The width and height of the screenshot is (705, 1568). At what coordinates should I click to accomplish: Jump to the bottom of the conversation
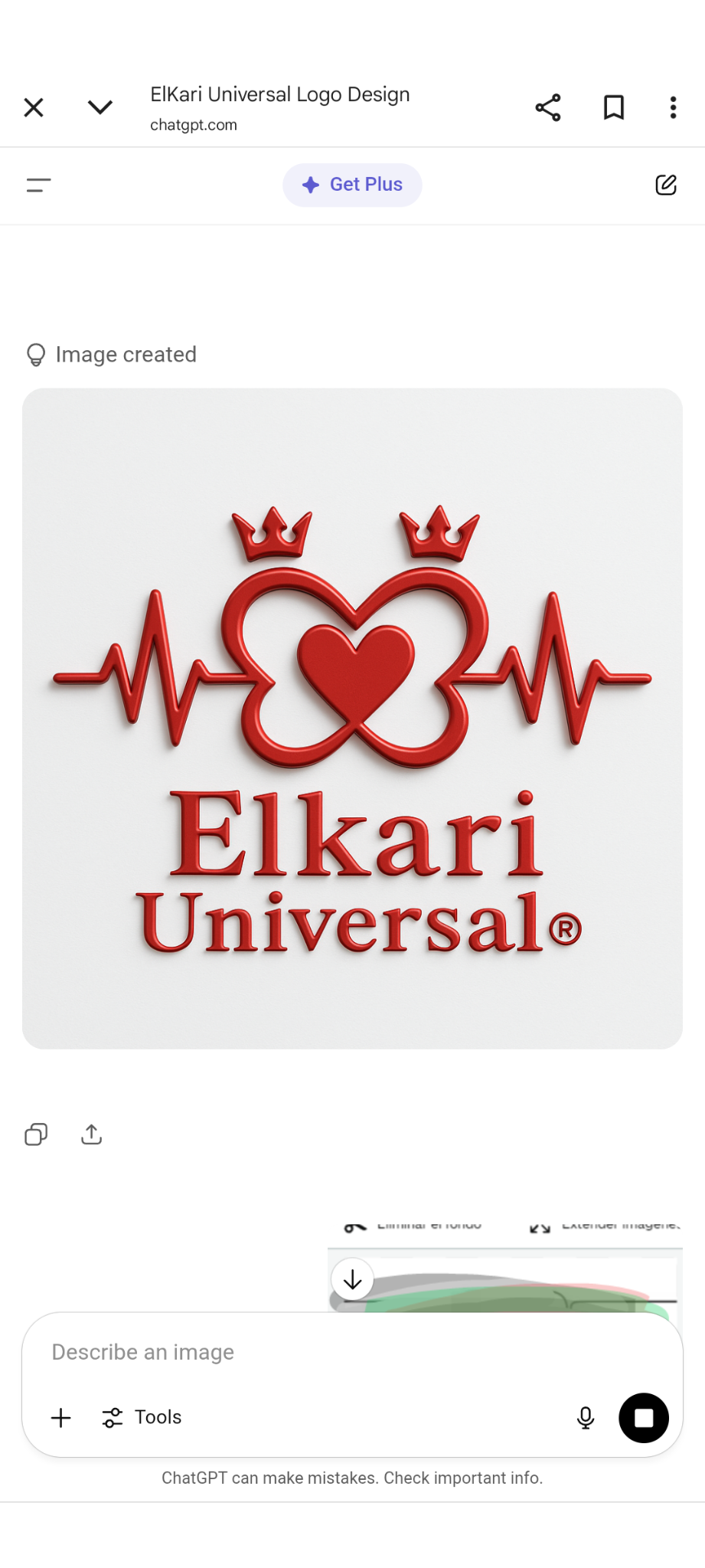[x=352, y=1279]
